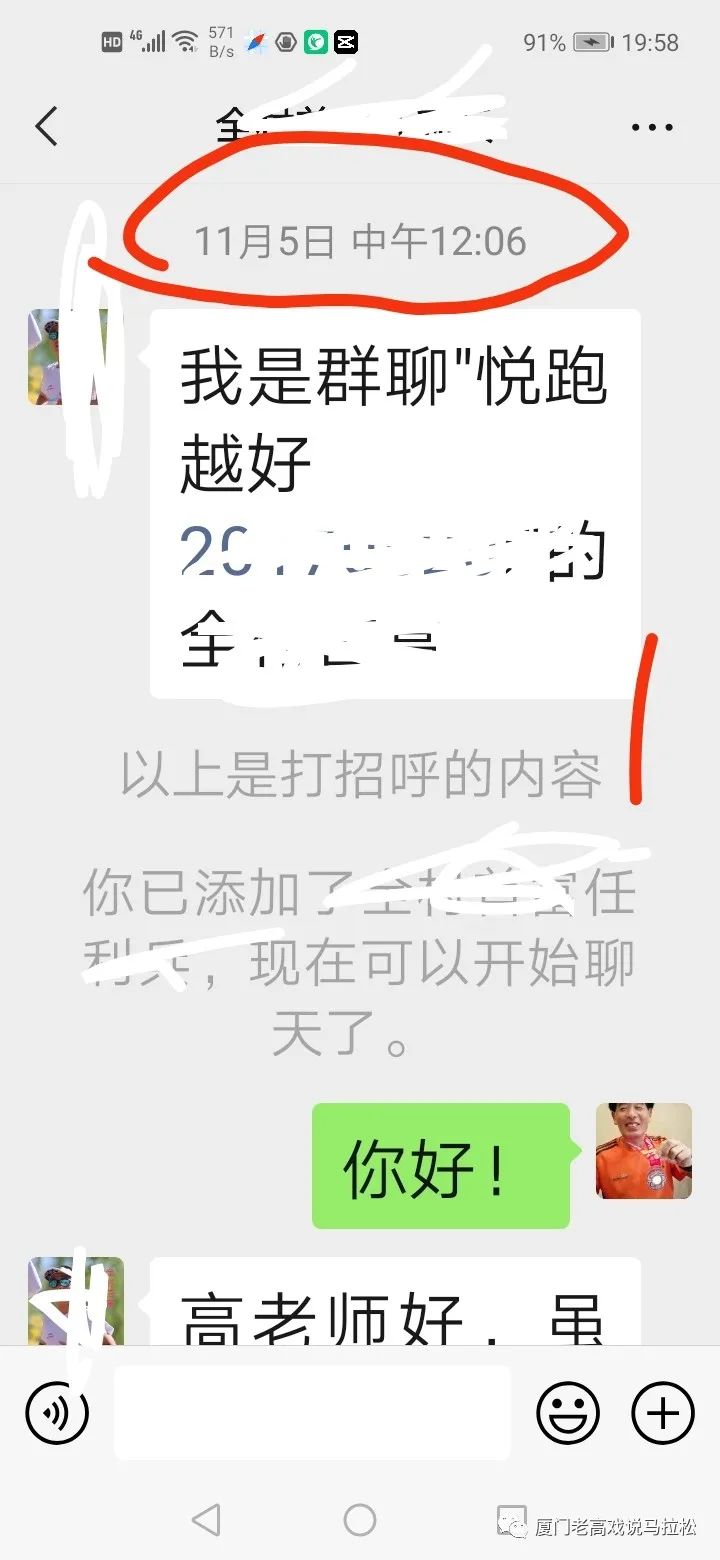Switch to voice message input
Screen dimensions: 720x1560
click(57, 1413)
